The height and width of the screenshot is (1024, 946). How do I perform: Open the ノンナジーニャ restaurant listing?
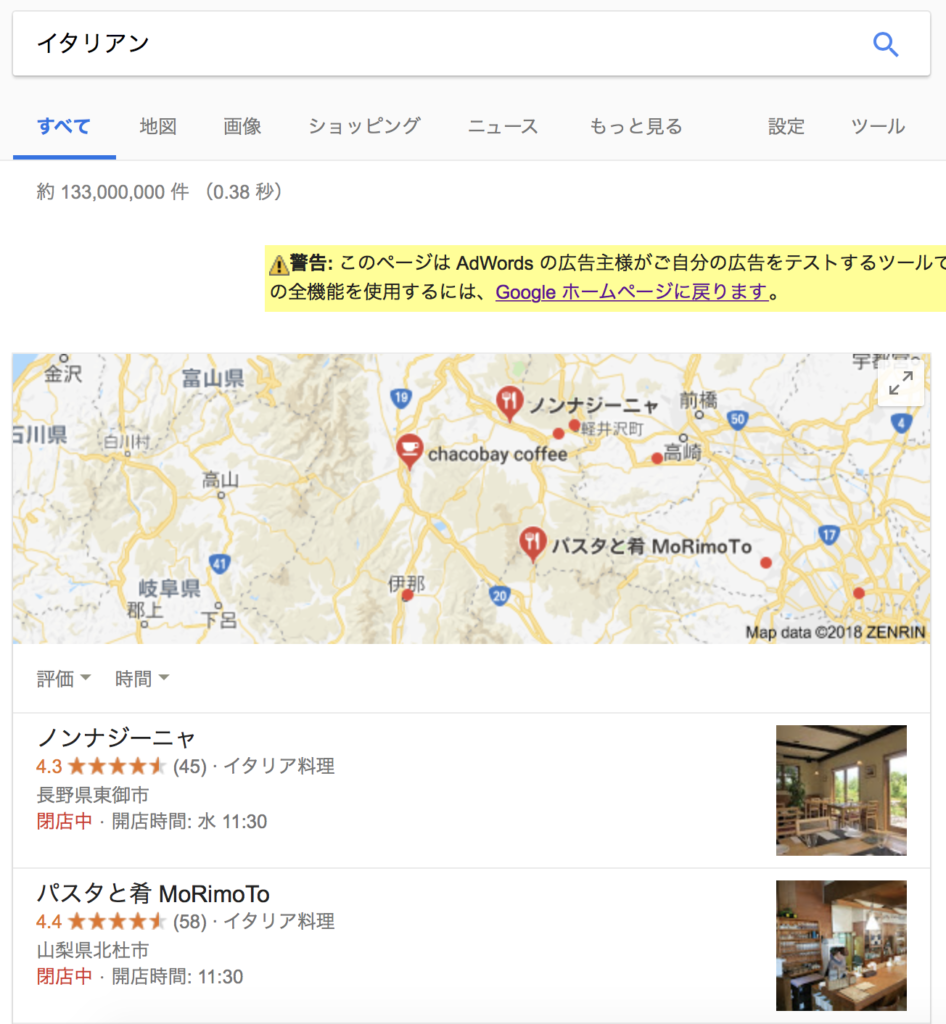(117, 738)
